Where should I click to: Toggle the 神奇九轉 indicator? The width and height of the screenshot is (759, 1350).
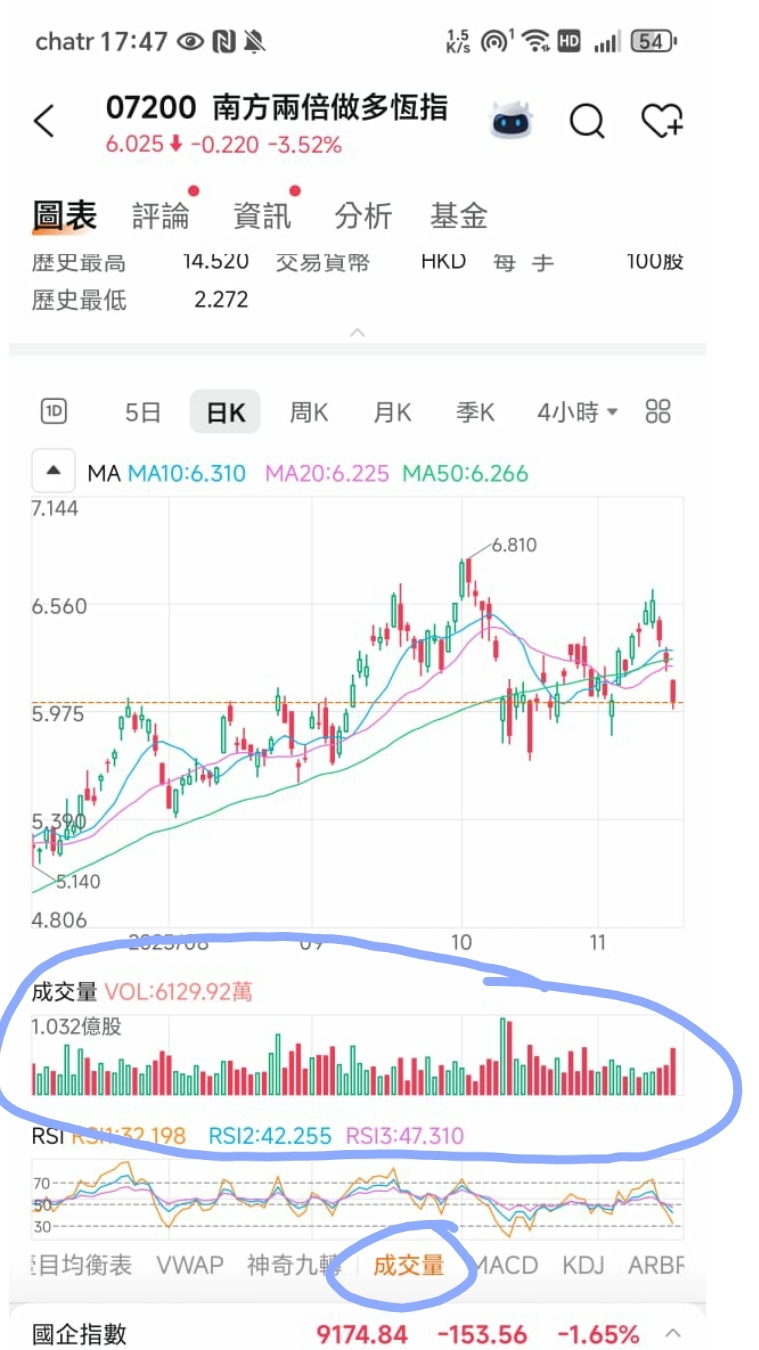288,1265
